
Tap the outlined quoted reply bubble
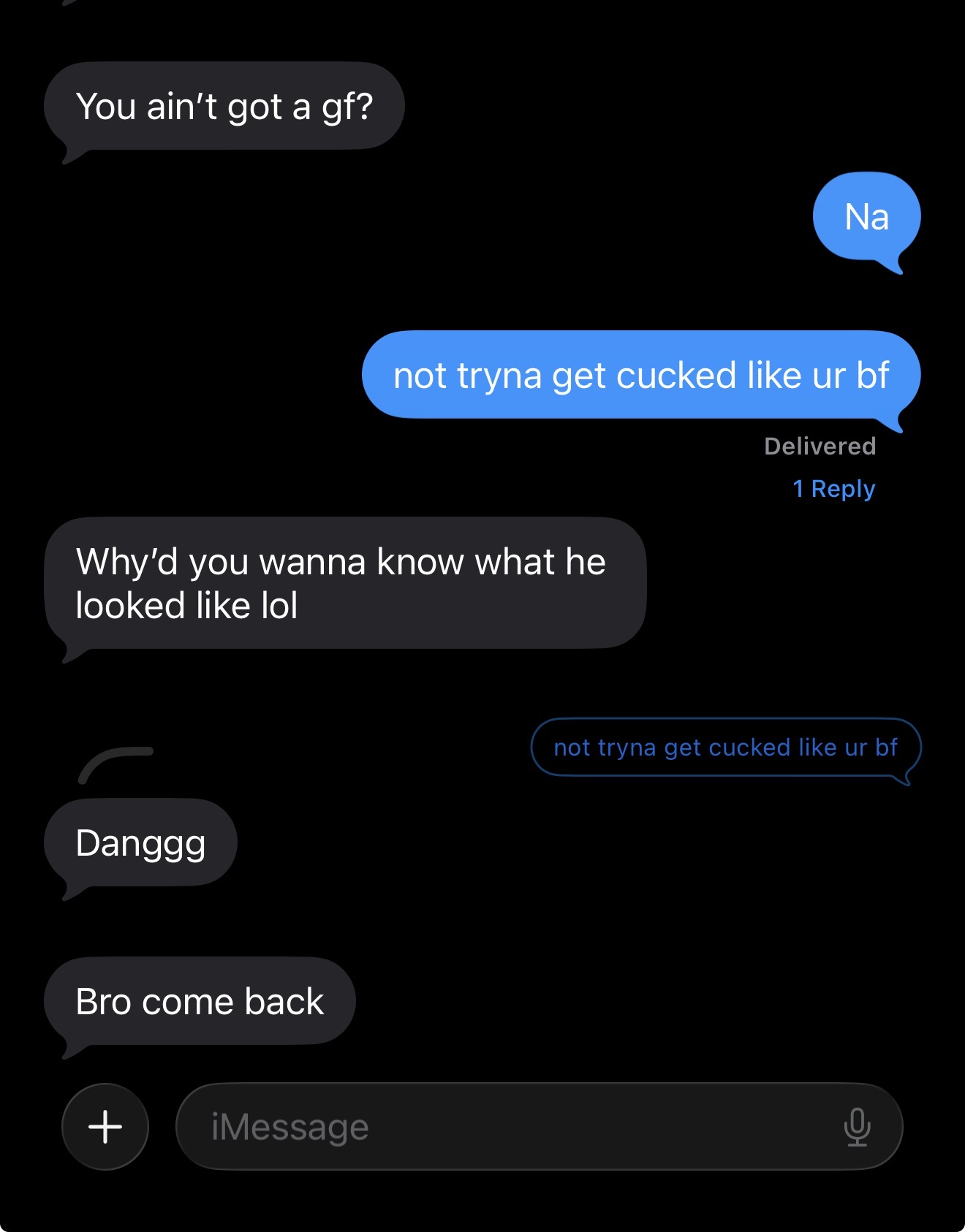(x=725, y=748)
